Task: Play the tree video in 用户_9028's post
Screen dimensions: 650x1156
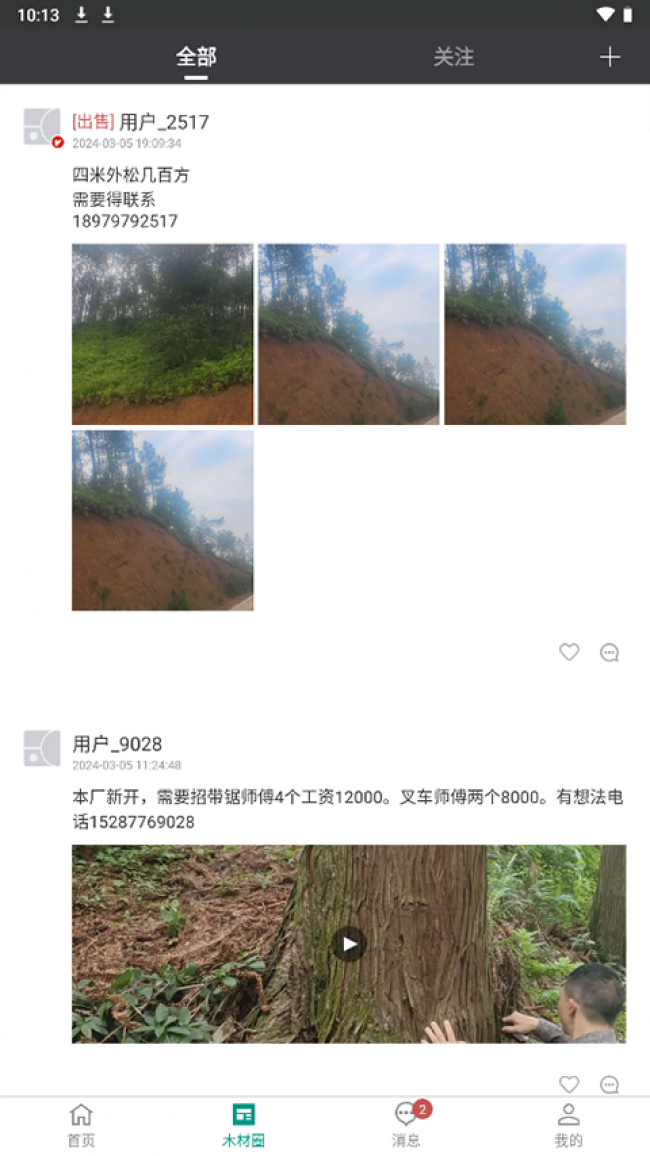Action: click(348, 943)
